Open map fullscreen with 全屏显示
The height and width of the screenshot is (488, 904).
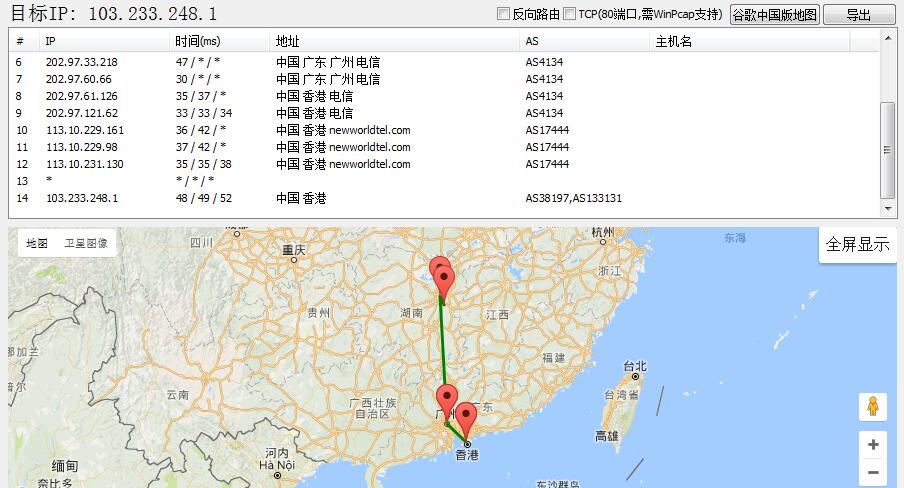click(857, 245)
